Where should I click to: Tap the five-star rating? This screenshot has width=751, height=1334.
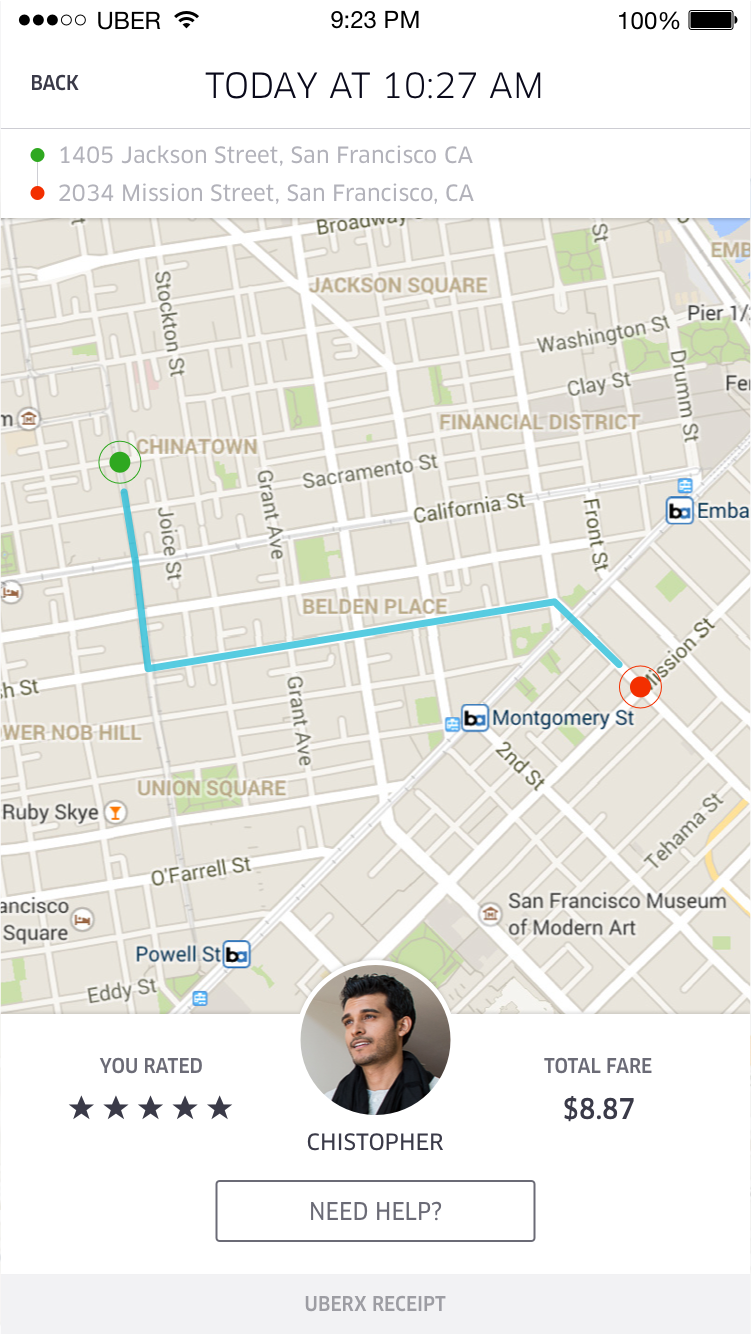tap(151, 1108)
